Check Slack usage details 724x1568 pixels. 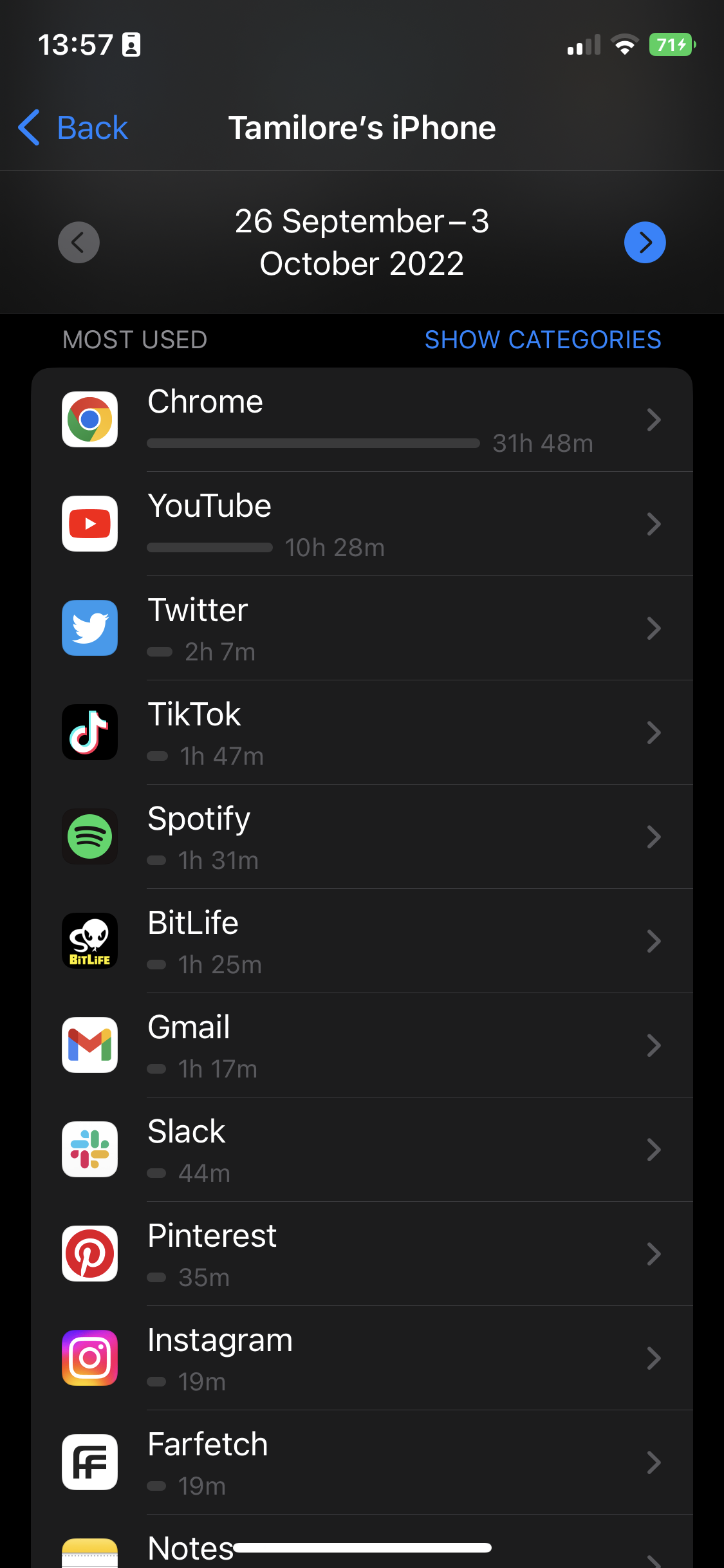click(x=362, y=1150)
